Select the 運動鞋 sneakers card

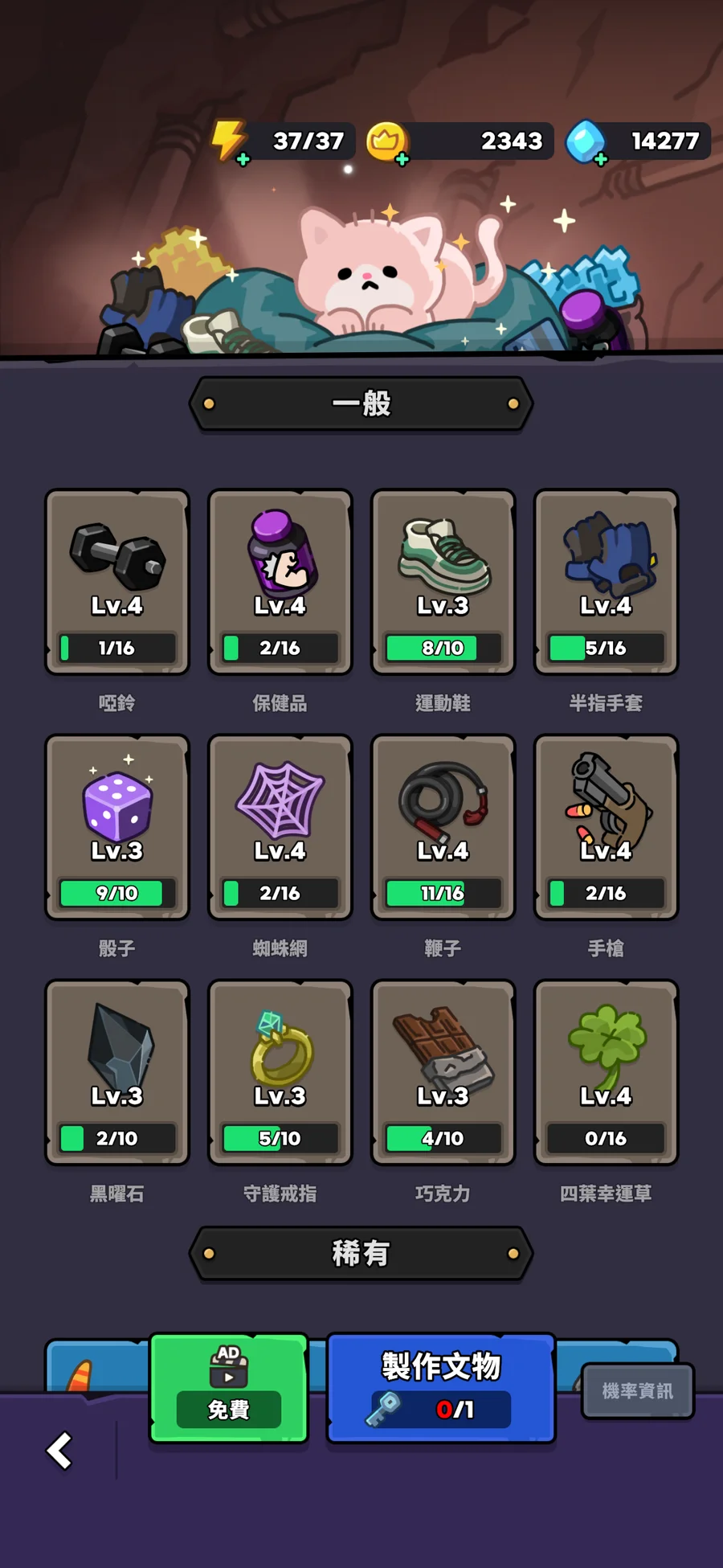(x=443, y=582)
